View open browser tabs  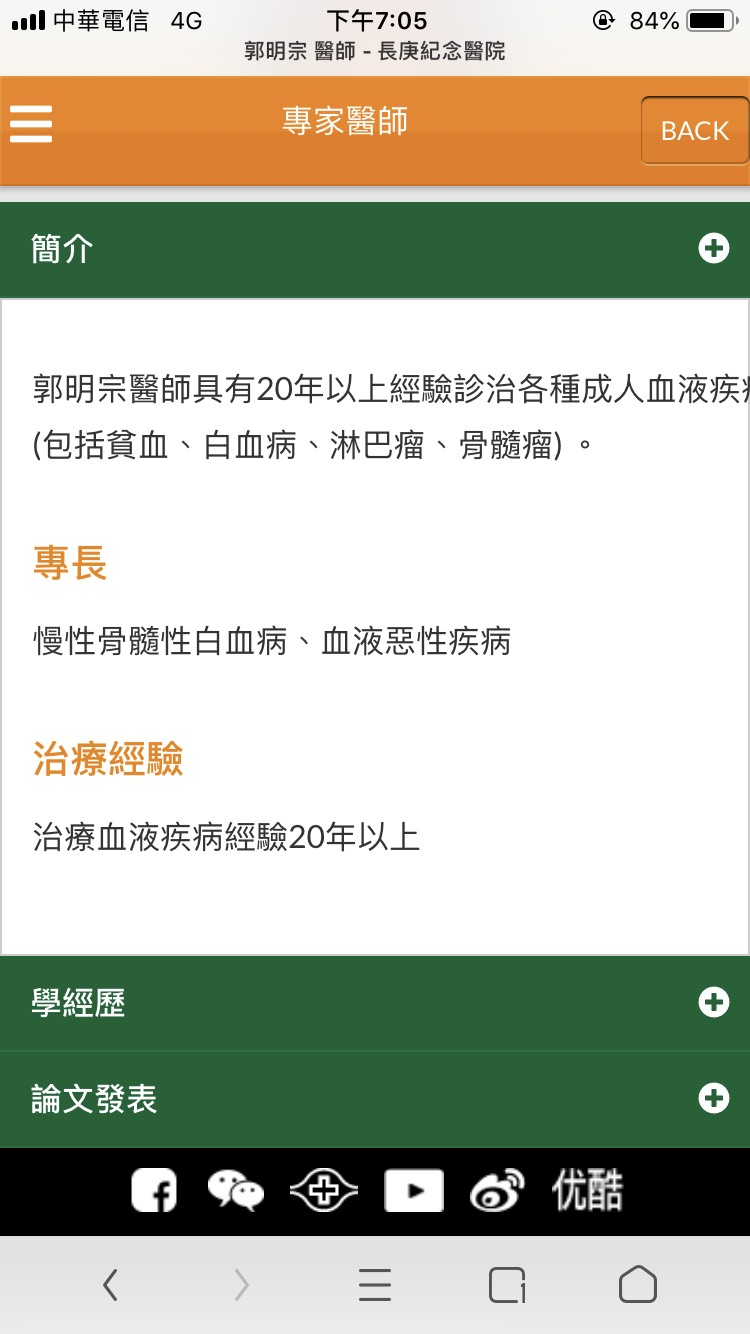507,1285
